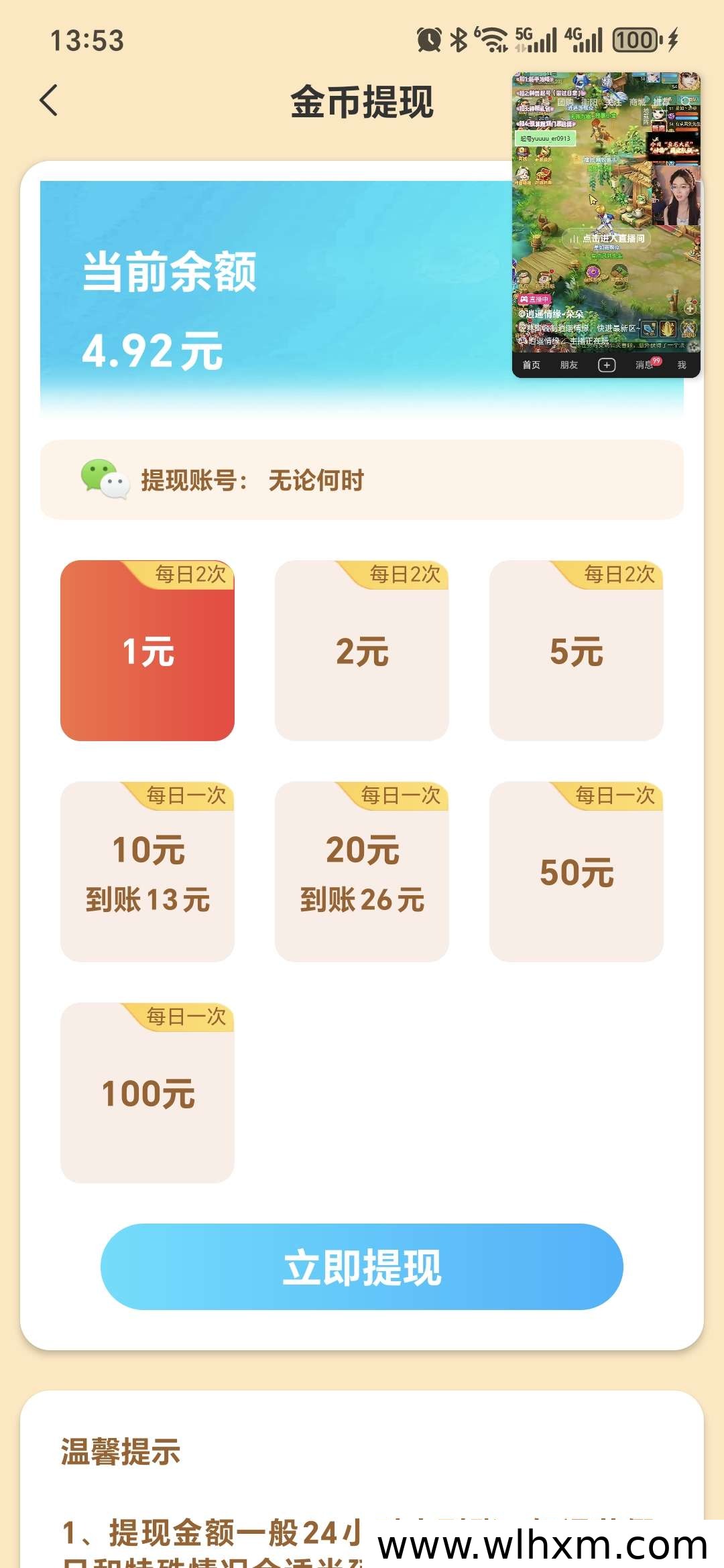The height and width of the screenshot is (1568, 724).
Task: Choose the 20元 option (到账26元)
Action: coord(362,872)
